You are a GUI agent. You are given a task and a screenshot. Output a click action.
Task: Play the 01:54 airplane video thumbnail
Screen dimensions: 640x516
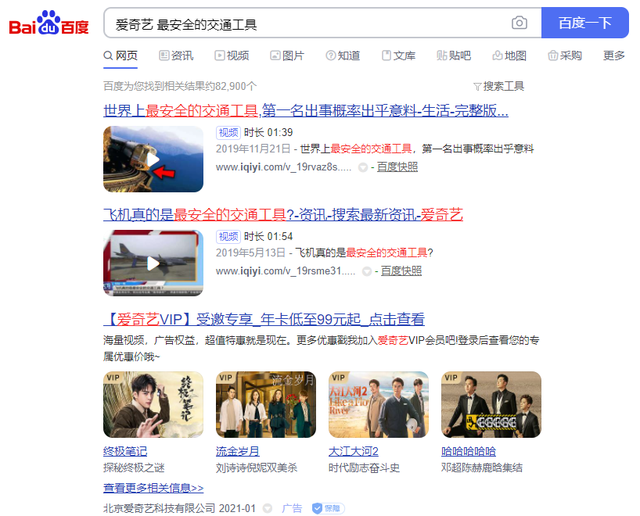coord(153,263)
